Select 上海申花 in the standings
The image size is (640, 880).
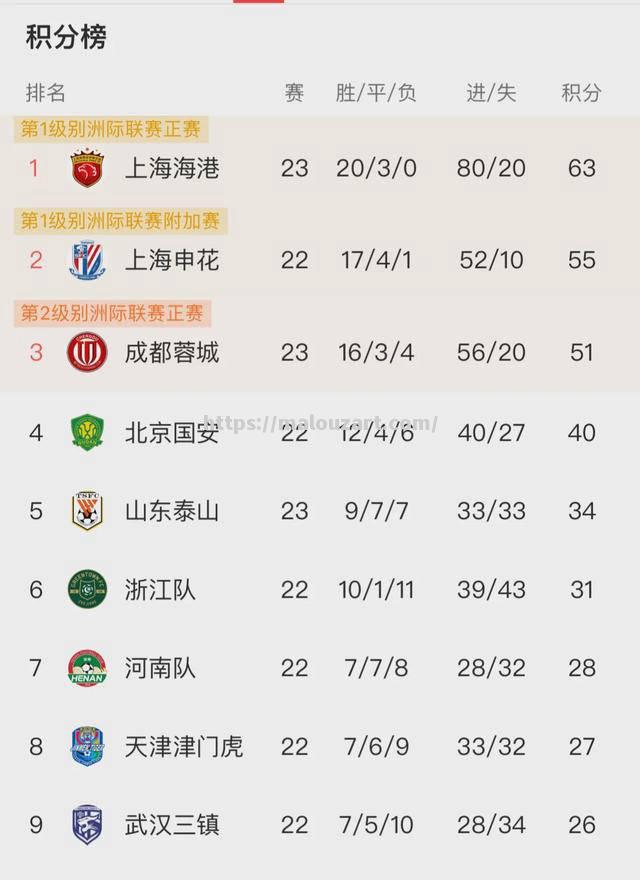(171, 261)
